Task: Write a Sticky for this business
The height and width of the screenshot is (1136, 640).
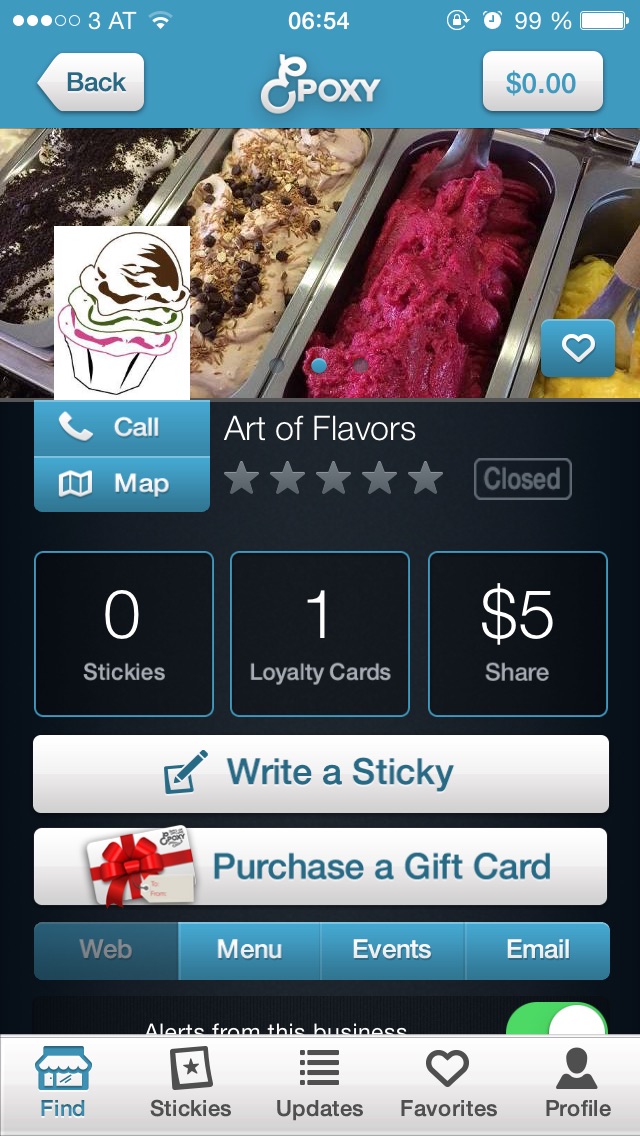Action: [320, 774]
